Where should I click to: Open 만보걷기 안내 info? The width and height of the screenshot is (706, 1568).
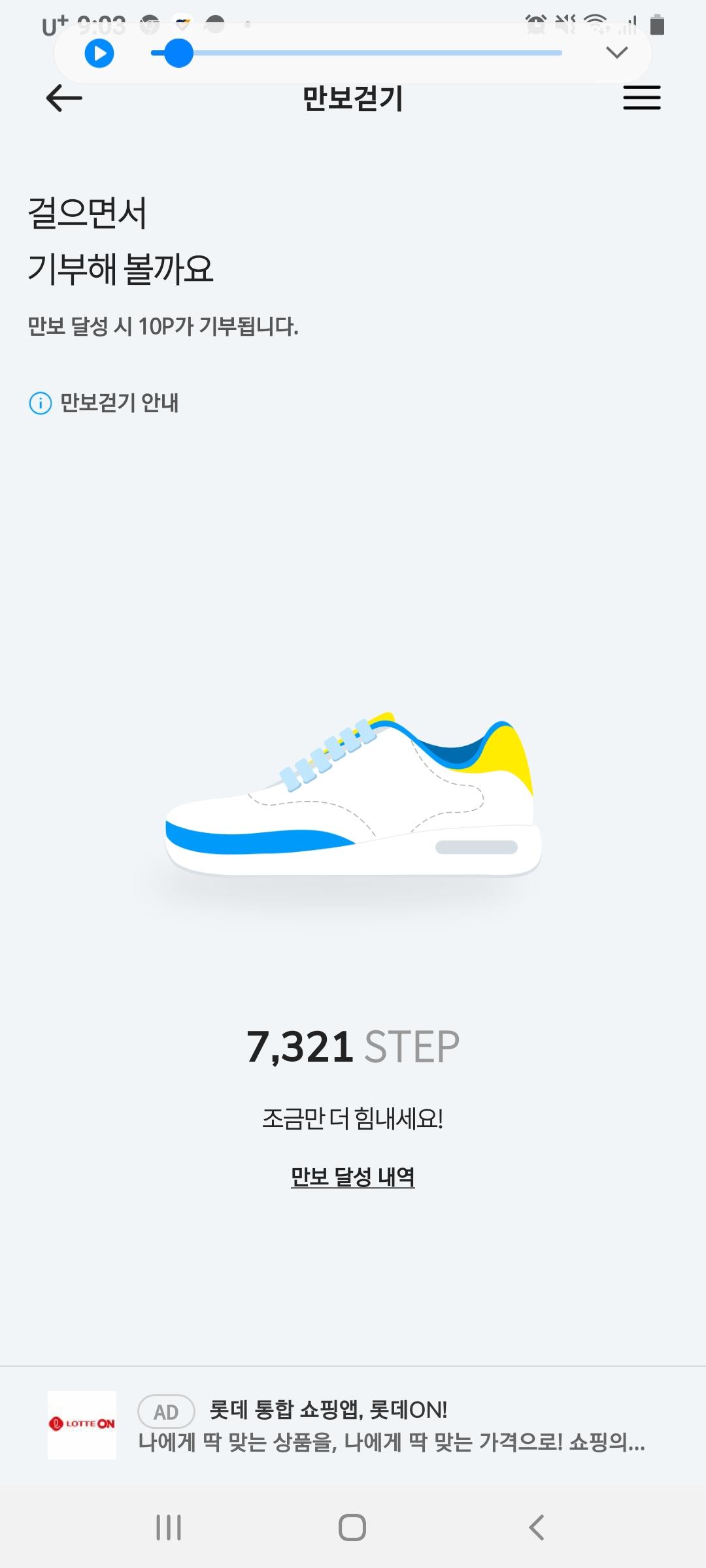(x=105, y=403)
